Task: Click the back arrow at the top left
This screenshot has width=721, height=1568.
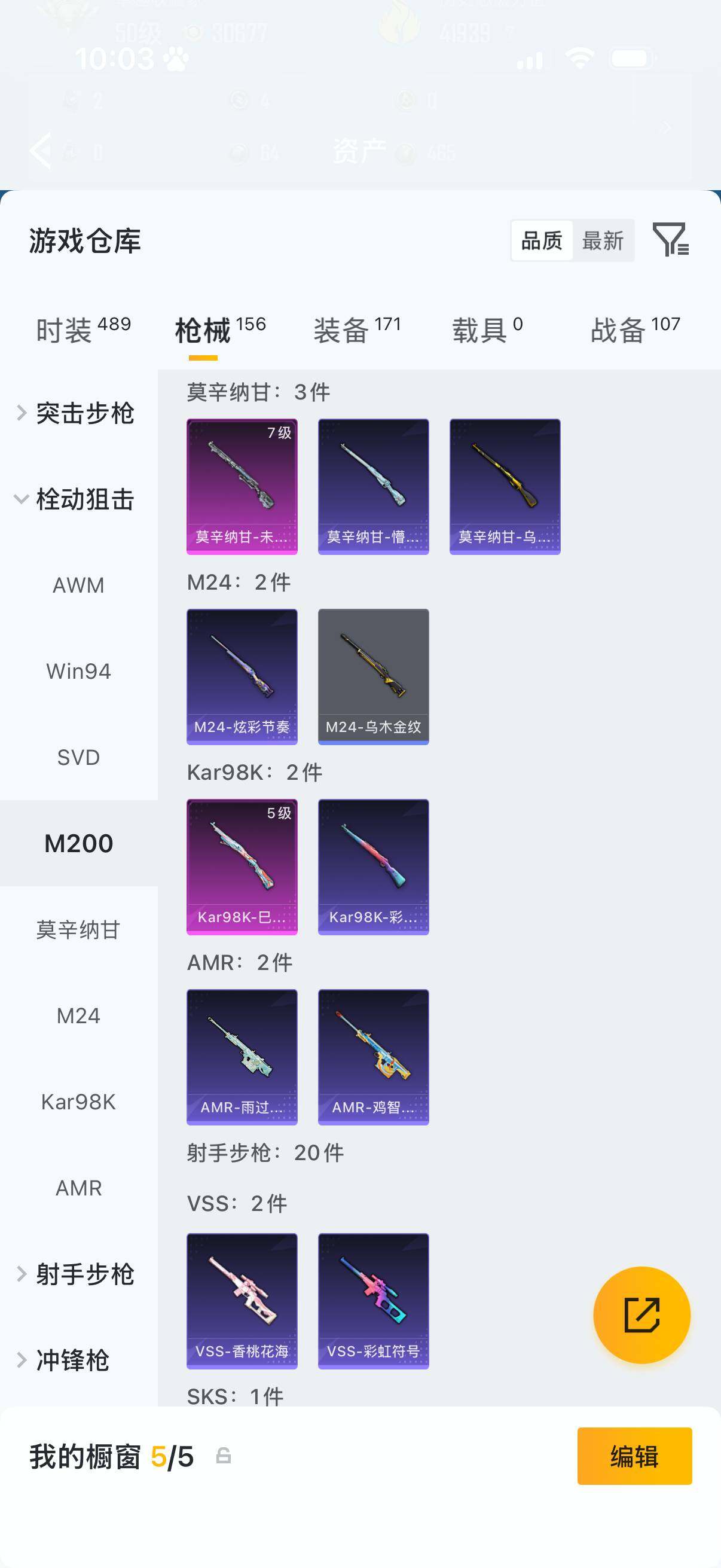Action: pyautogui.click(x=39, y=150)
